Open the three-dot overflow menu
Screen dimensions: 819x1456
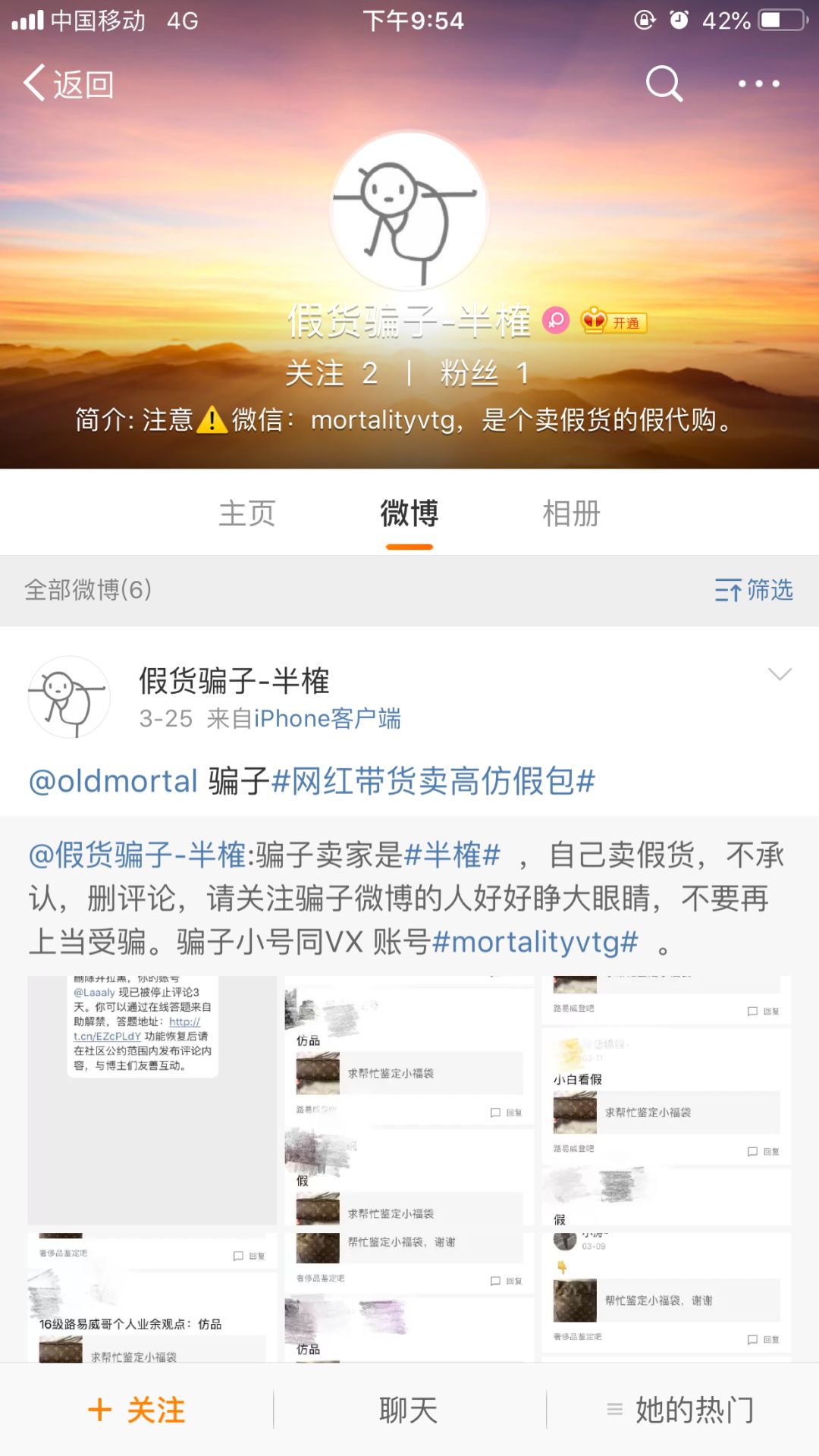(x=759, y=83)
